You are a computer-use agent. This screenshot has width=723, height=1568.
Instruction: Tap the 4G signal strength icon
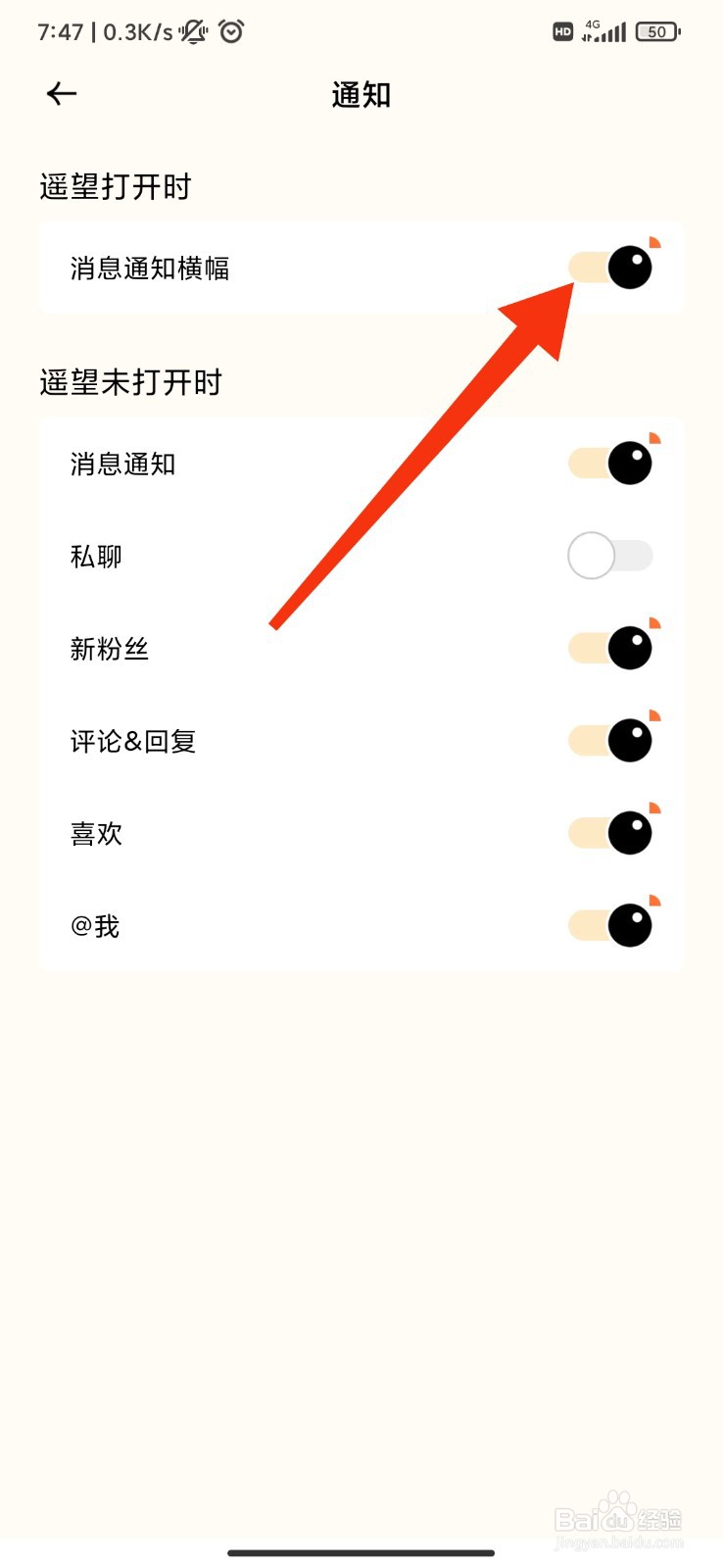[604, 31]
